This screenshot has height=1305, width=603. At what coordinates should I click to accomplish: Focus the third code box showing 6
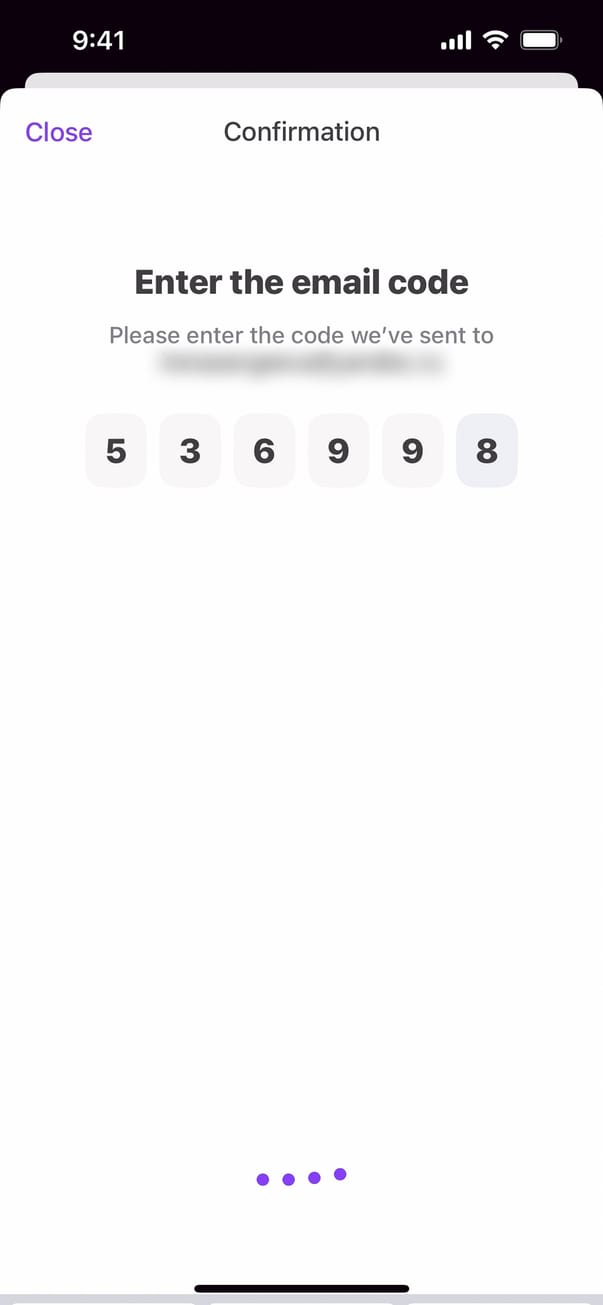tap(264, 451)
